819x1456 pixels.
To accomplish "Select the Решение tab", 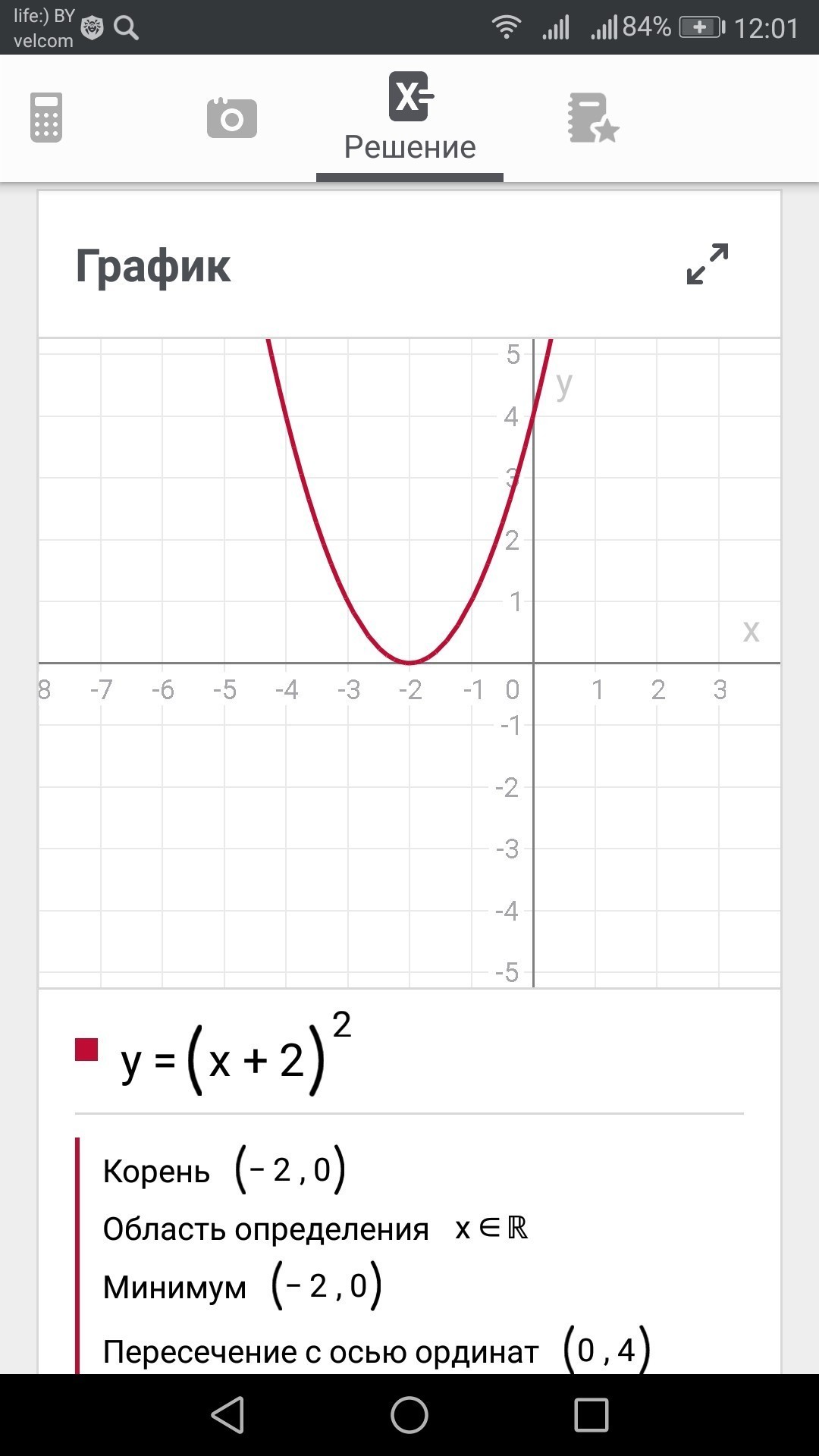I will 409,118.
